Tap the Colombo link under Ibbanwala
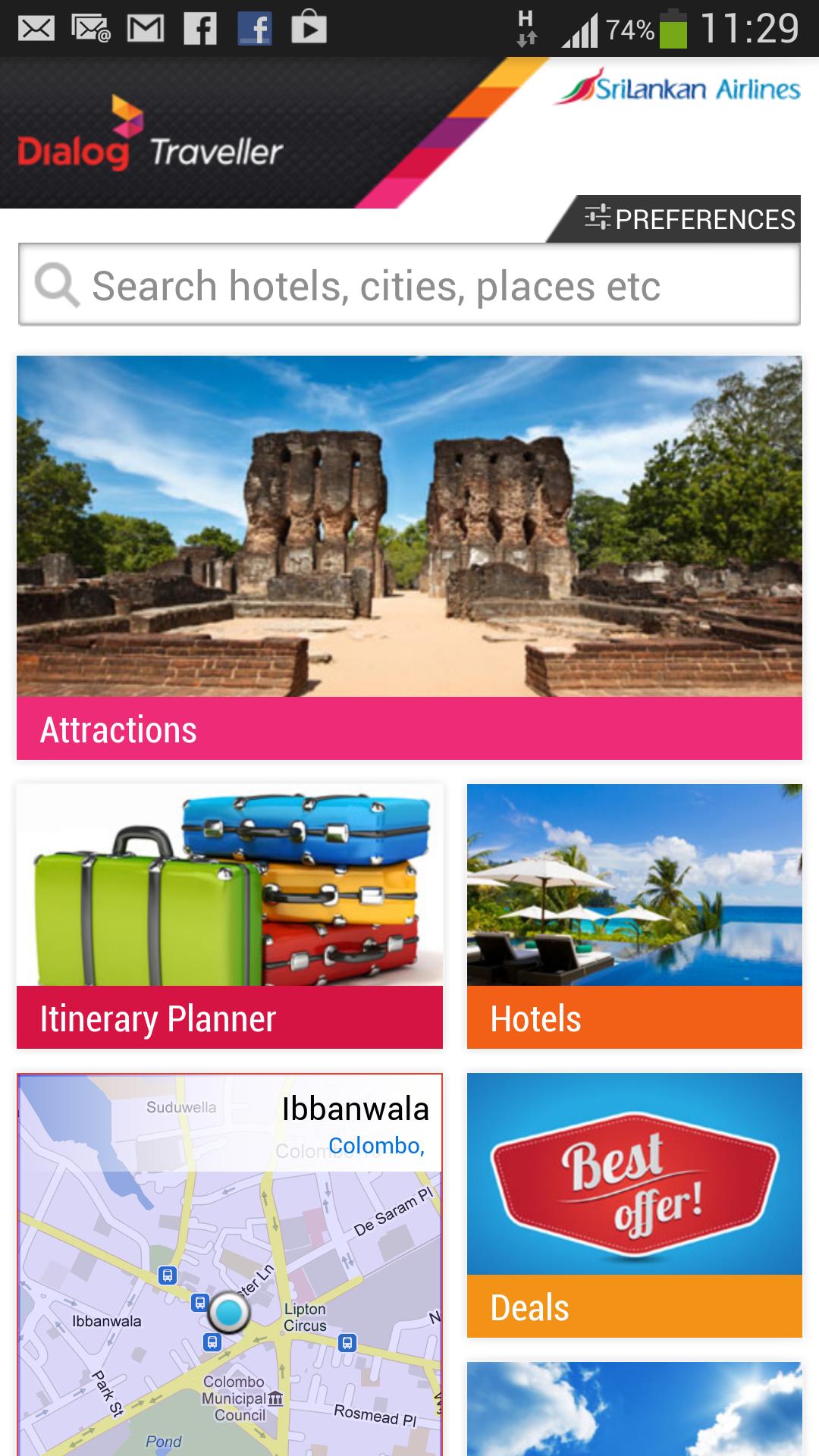The height and width of the screenshot is (1456, 819). click(x=377, y=1148)
